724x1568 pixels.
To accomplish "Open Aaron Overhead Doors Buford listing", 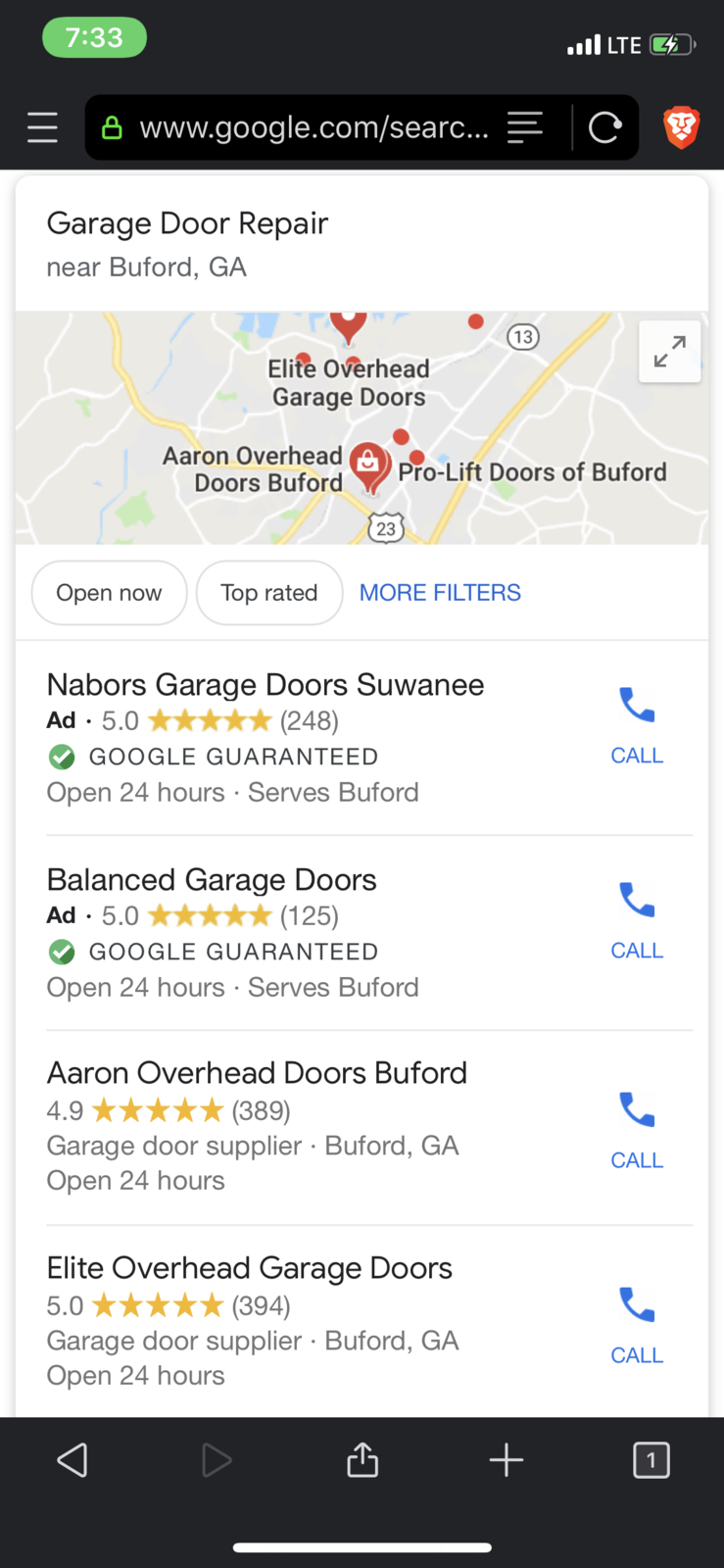I will click(x=257, y=1073).
